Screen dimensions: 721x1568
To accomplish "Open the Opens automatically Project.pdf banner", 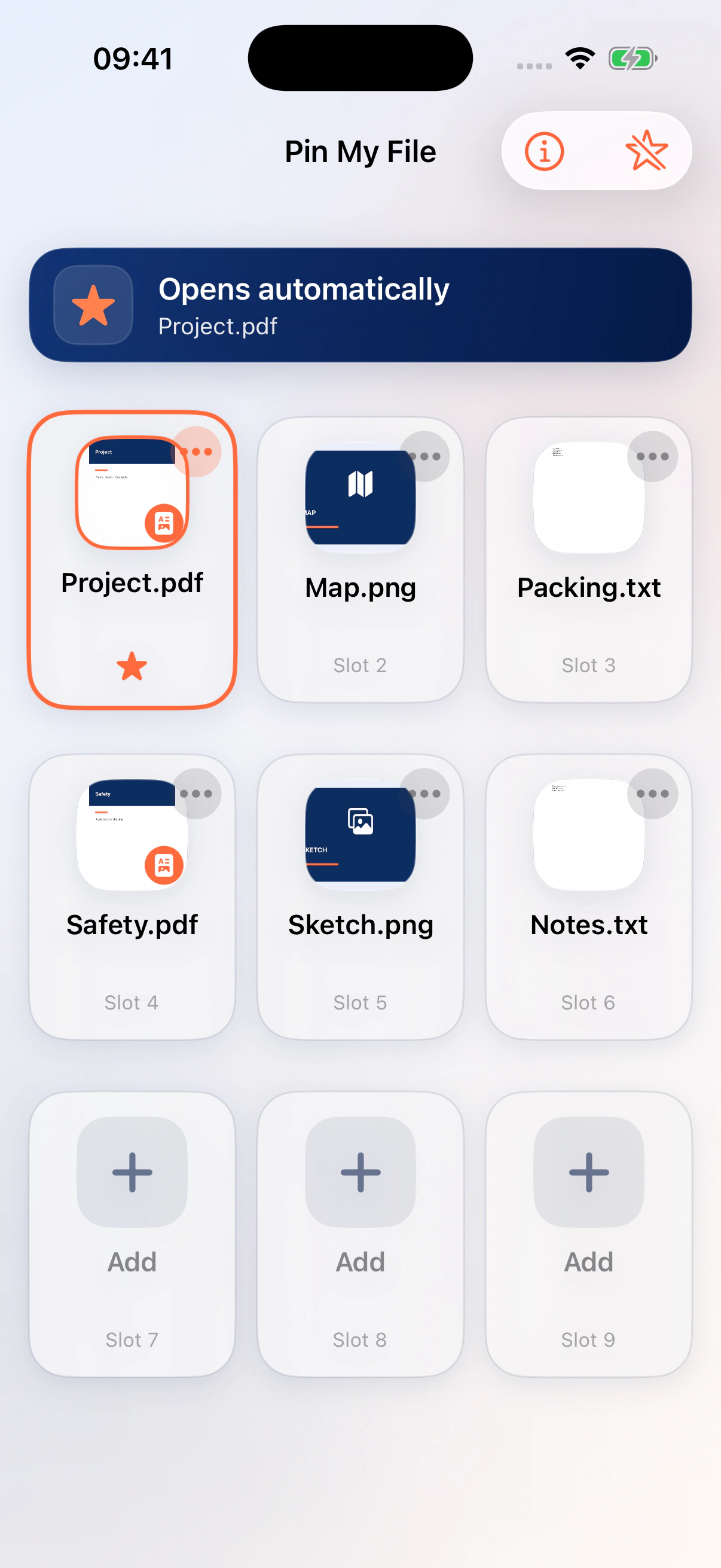I will (360, 305).
